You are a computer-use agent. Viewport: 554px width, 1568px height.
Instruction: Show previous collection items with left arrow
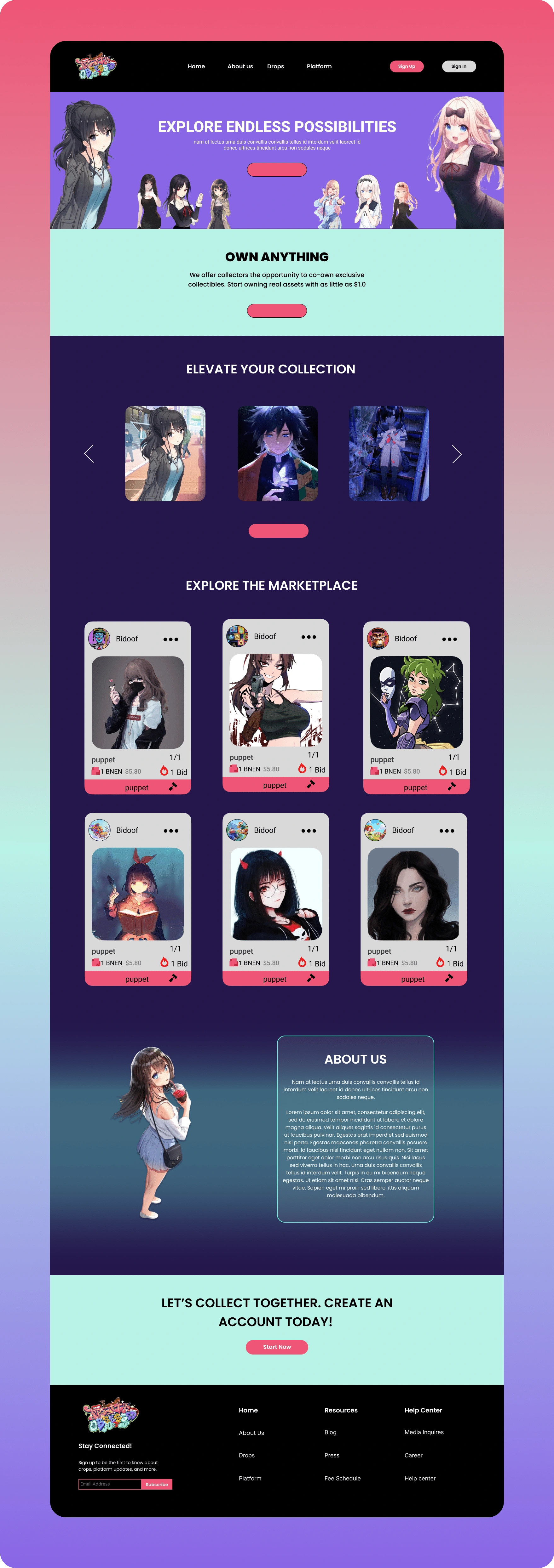pyautogui.click(x=89, y=453)
